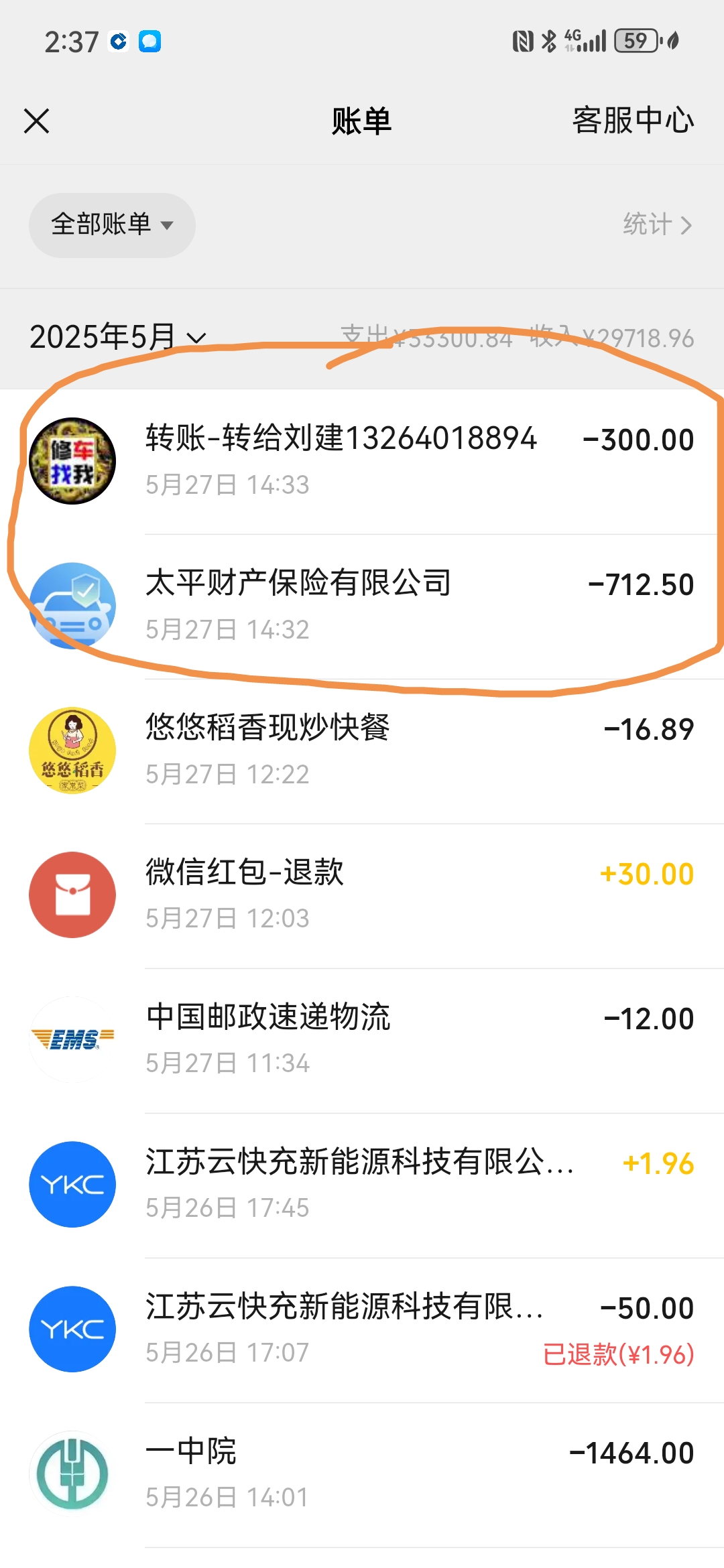Open the 微信红包-退款 refund record
Image resolution: width=724 pixels, height=1568 pixels.
click(x=362, y=896)
